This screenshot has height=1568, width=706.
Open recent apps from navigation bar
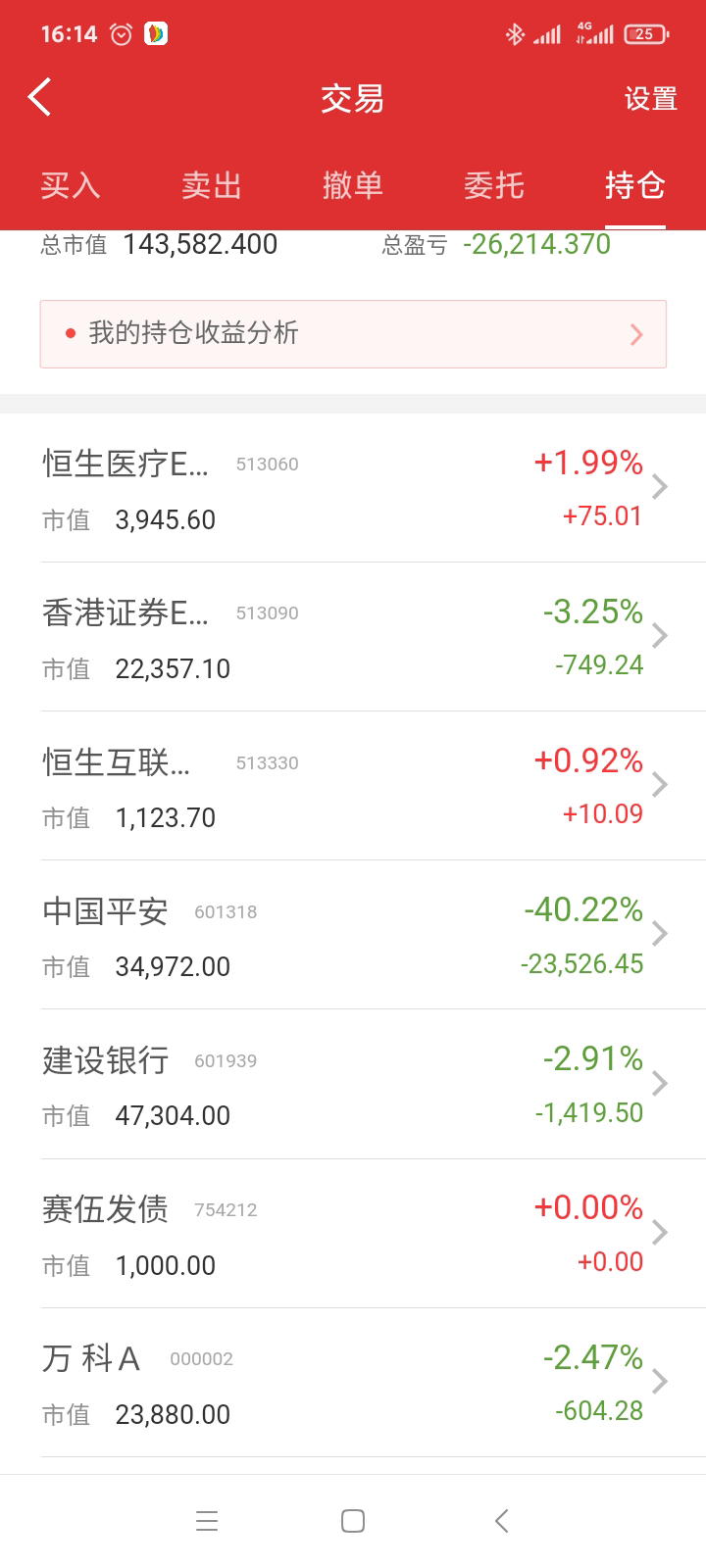(206, 1521)
